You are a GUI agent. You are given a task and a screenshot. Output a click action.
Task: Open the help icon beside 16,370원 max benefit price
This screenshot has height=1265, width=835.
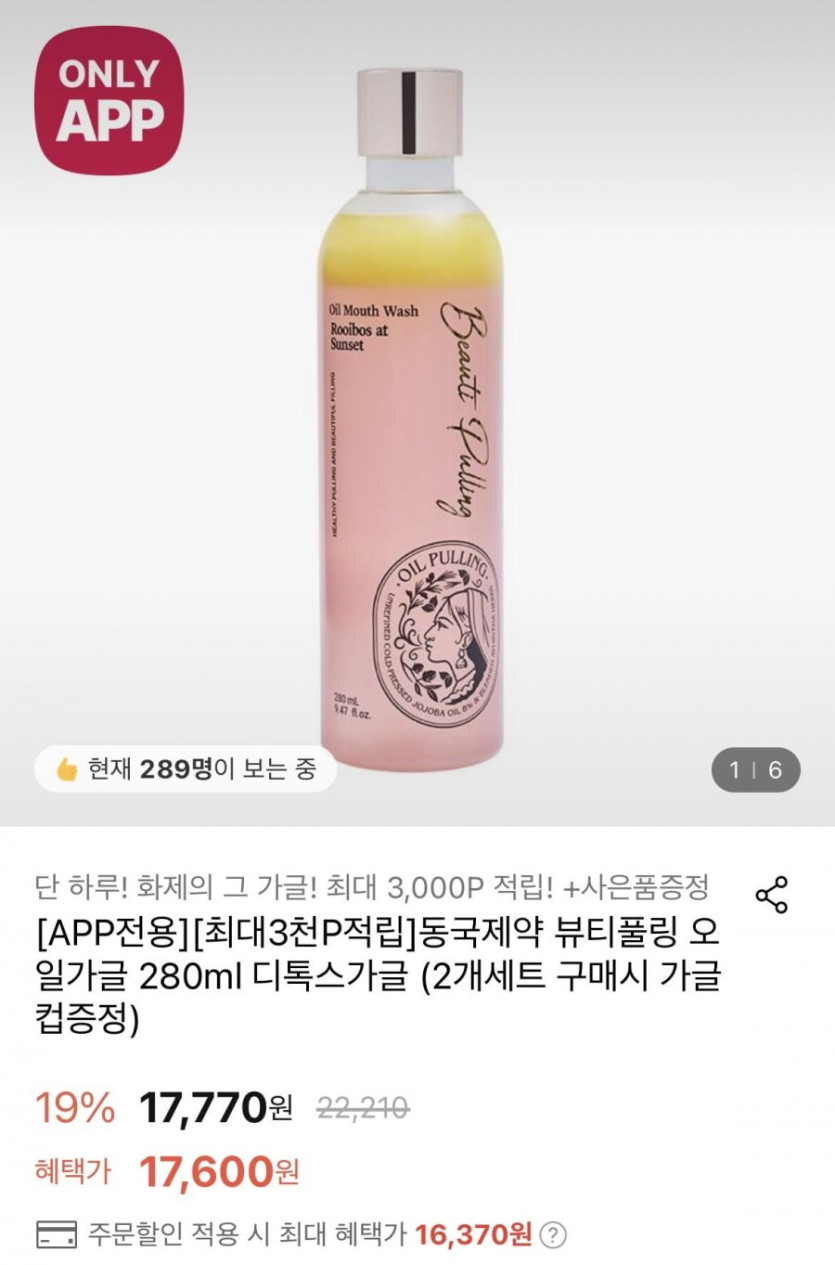[x=553, y=1235]
